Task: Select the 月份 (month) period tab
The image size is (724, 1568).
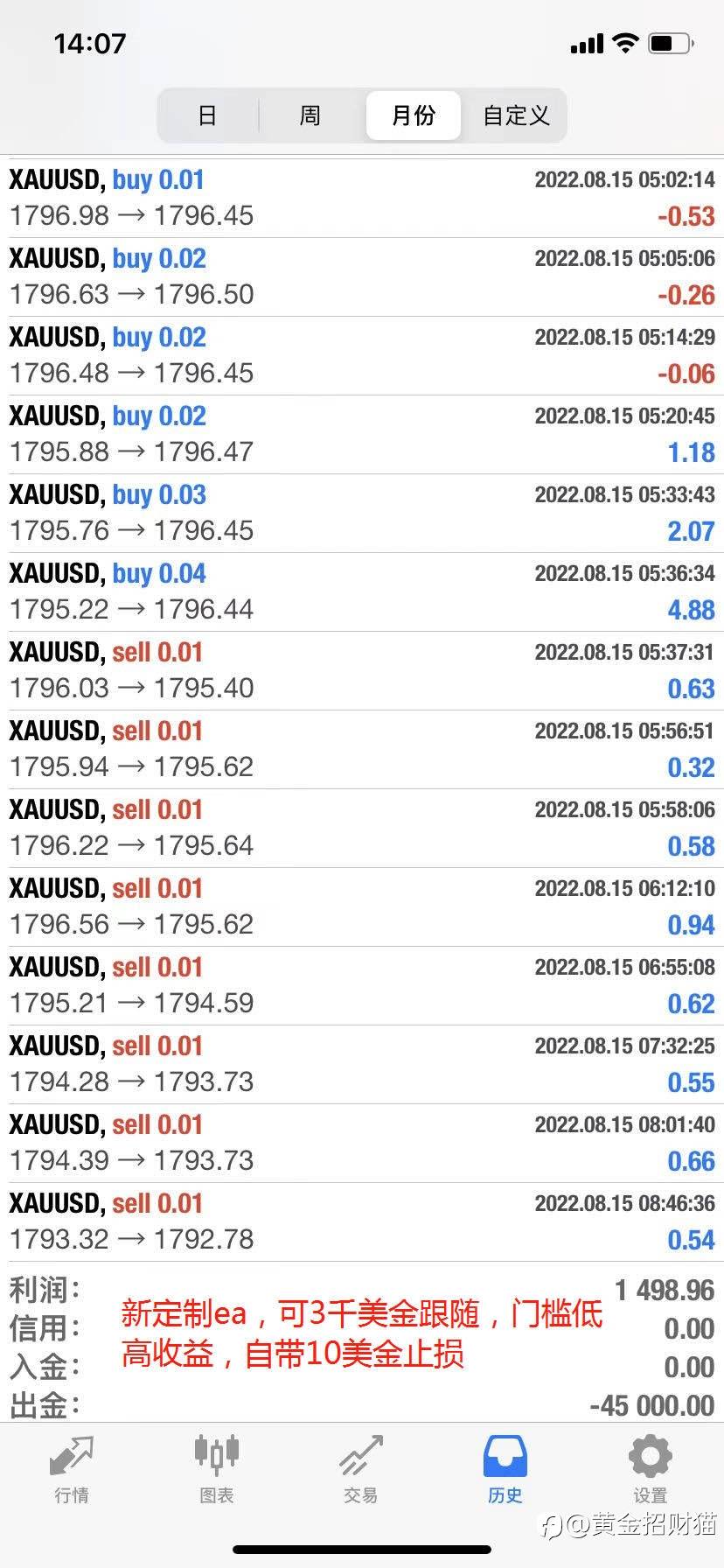Action: pos(413,115)
